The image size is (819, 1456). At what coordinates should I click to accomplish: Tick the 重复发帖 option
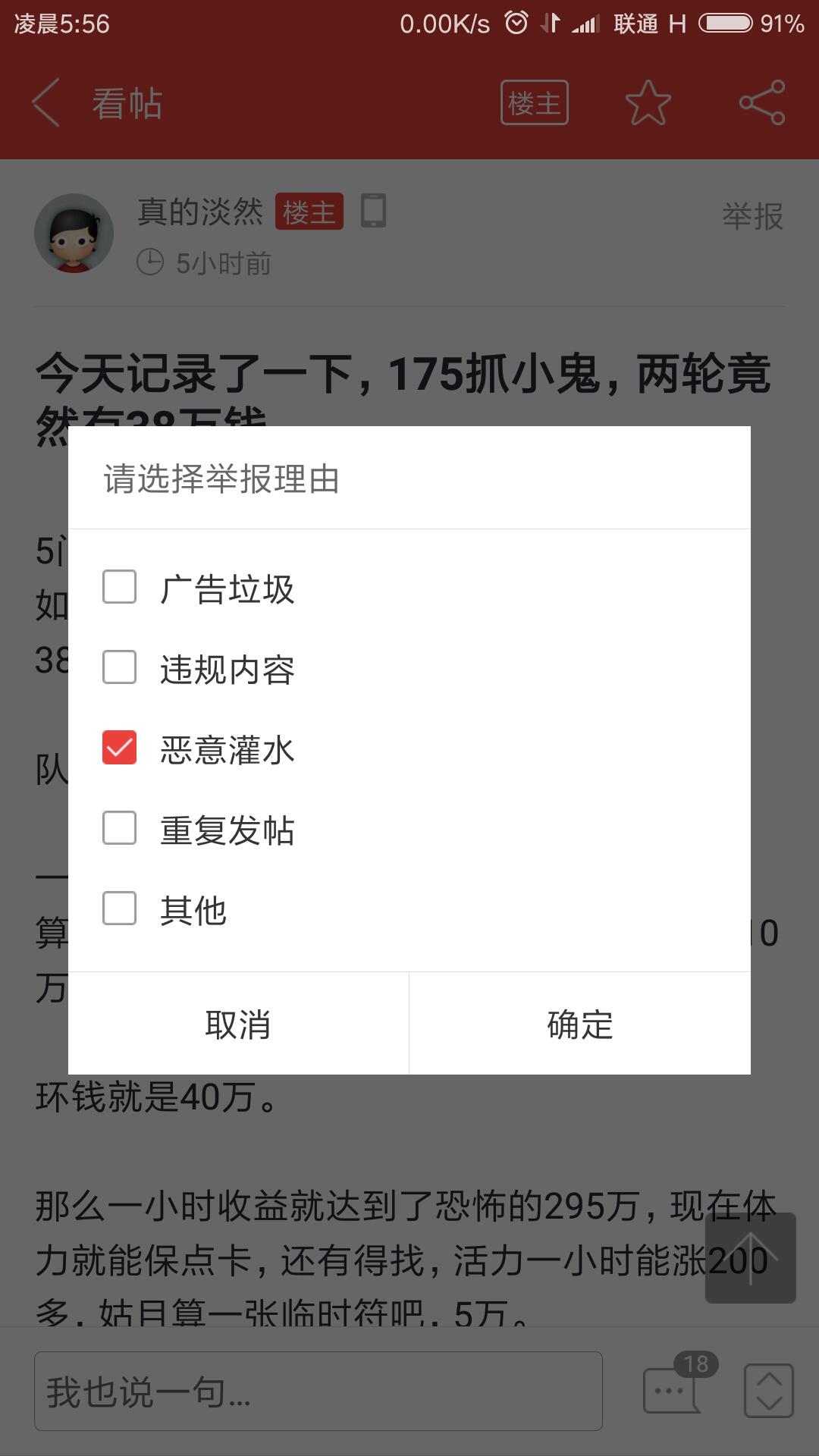pos(120,828)
